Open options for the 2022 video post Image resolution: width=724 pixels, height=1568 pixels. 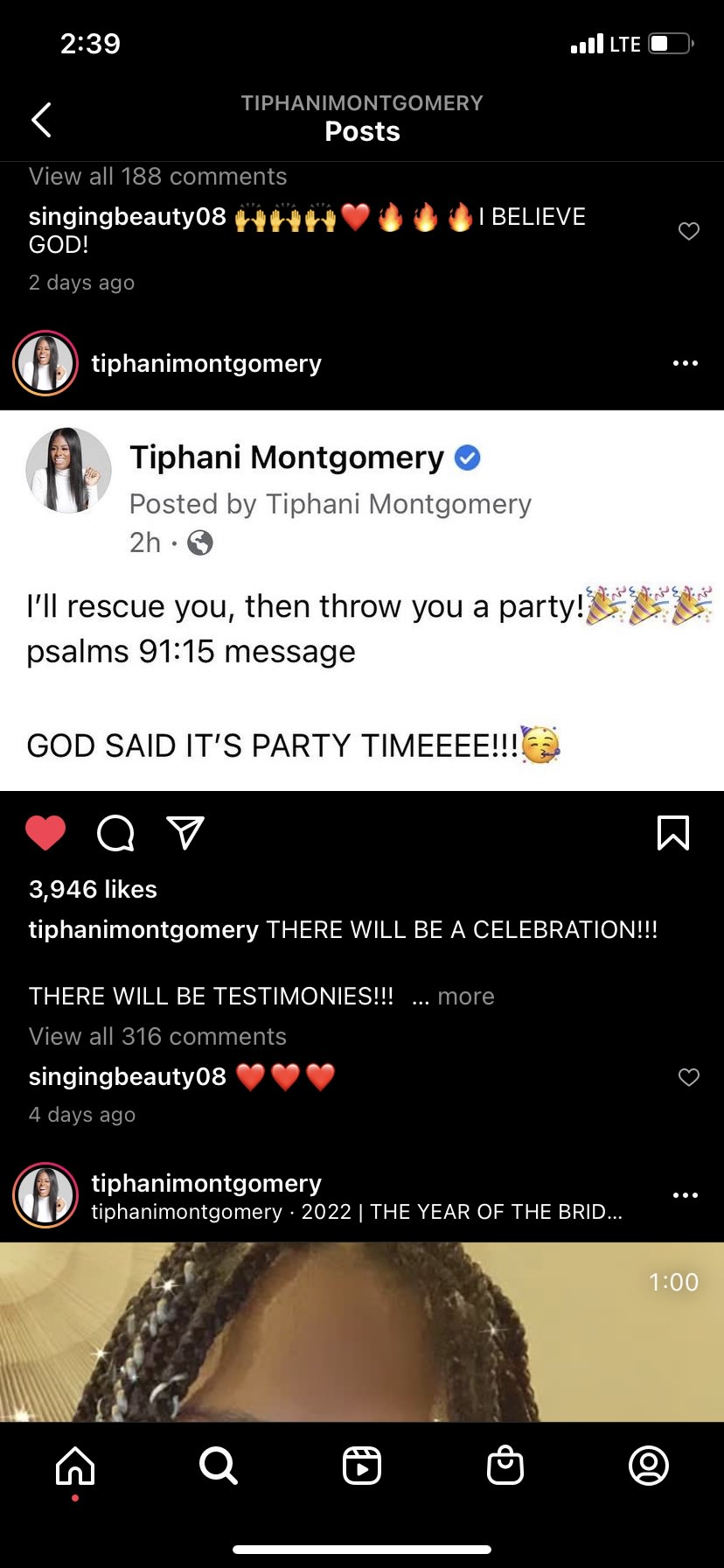685,1195
